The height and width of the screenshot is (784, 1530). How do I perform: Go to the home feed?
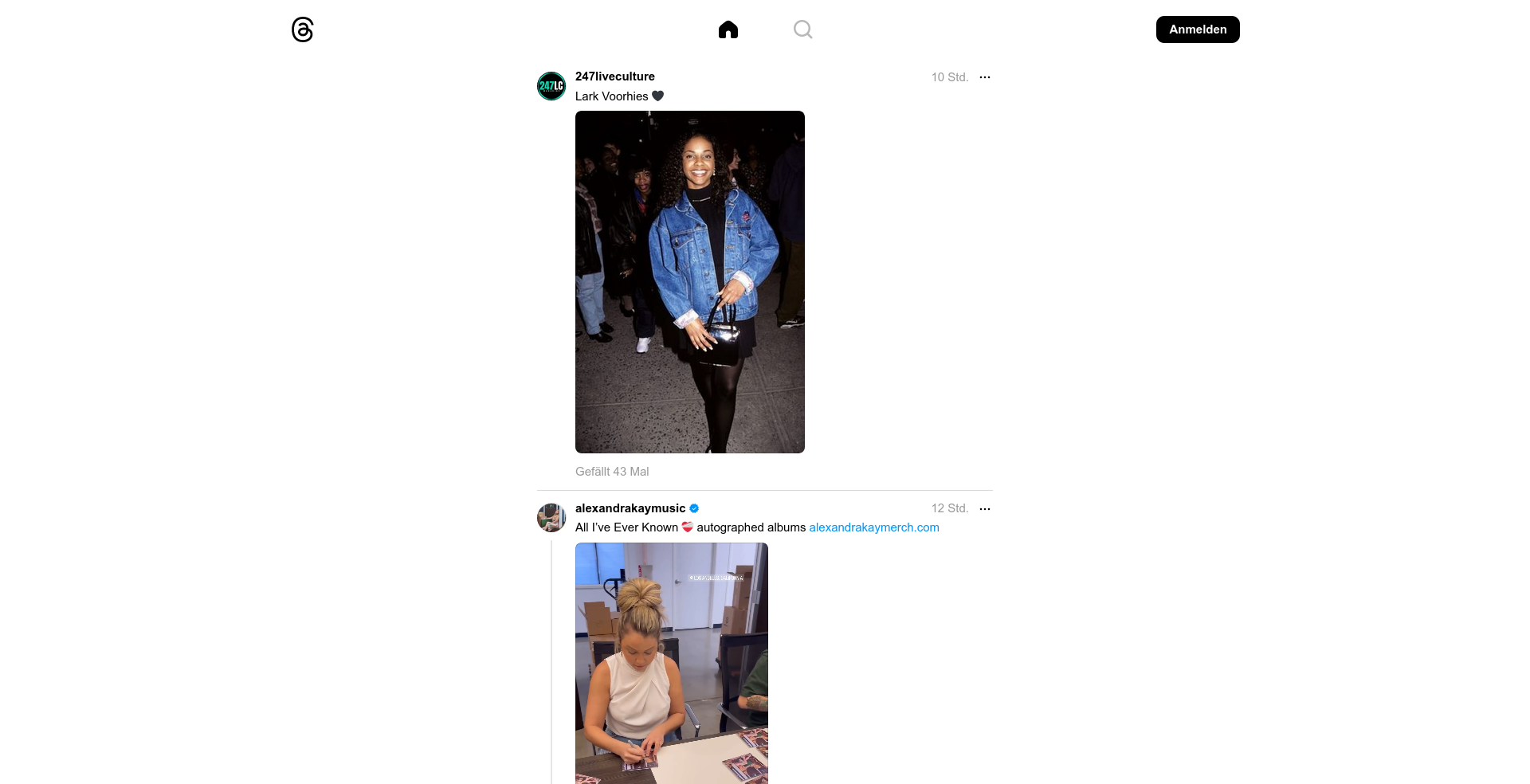[728, 30]
